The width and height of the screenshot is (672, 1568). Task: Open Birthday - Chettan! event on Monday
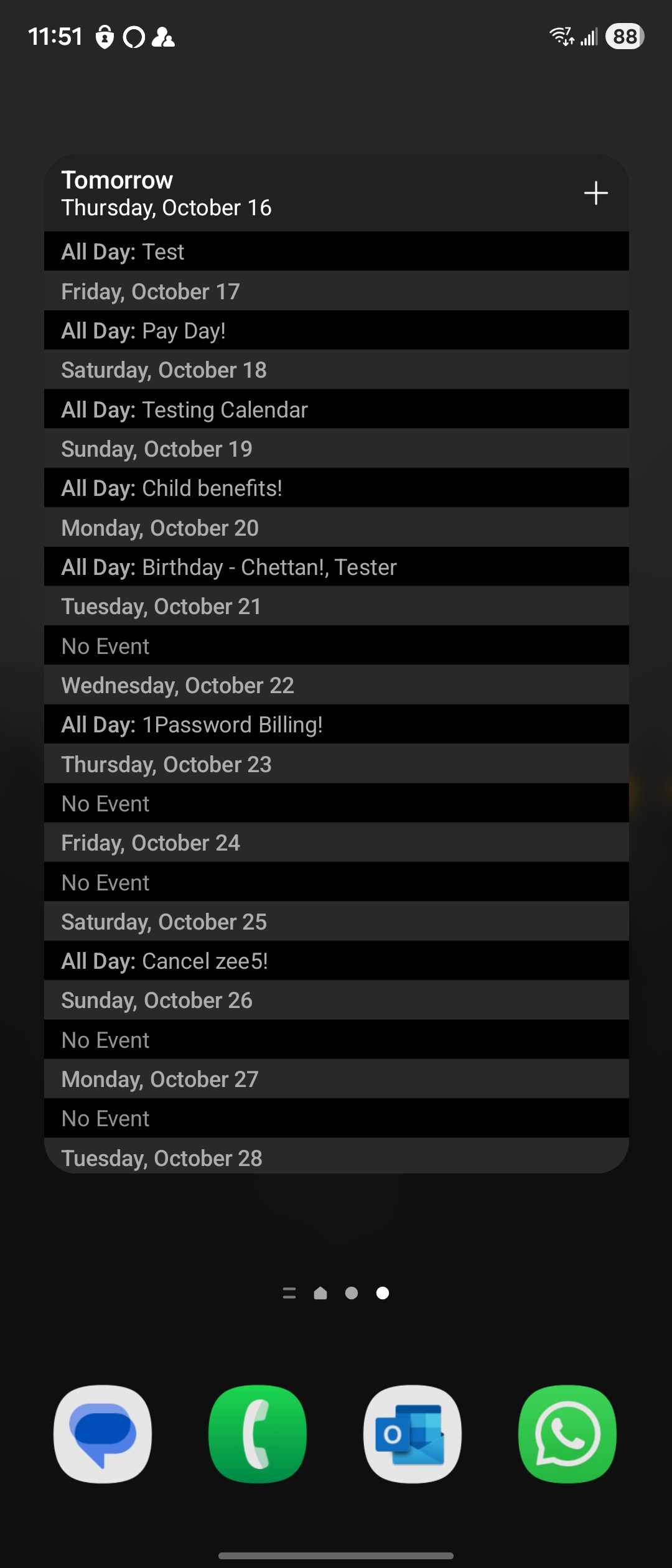(336, 567)
